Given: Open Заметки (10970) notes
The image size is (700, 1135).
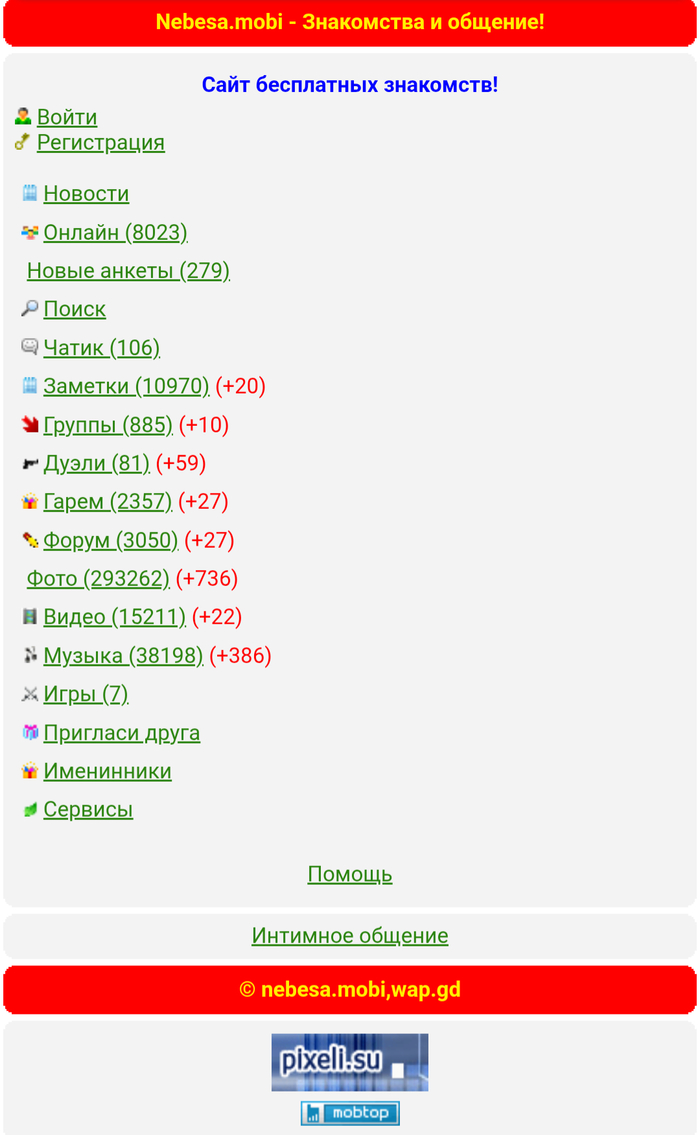Looking at the screenshot, I should [126, 386].
